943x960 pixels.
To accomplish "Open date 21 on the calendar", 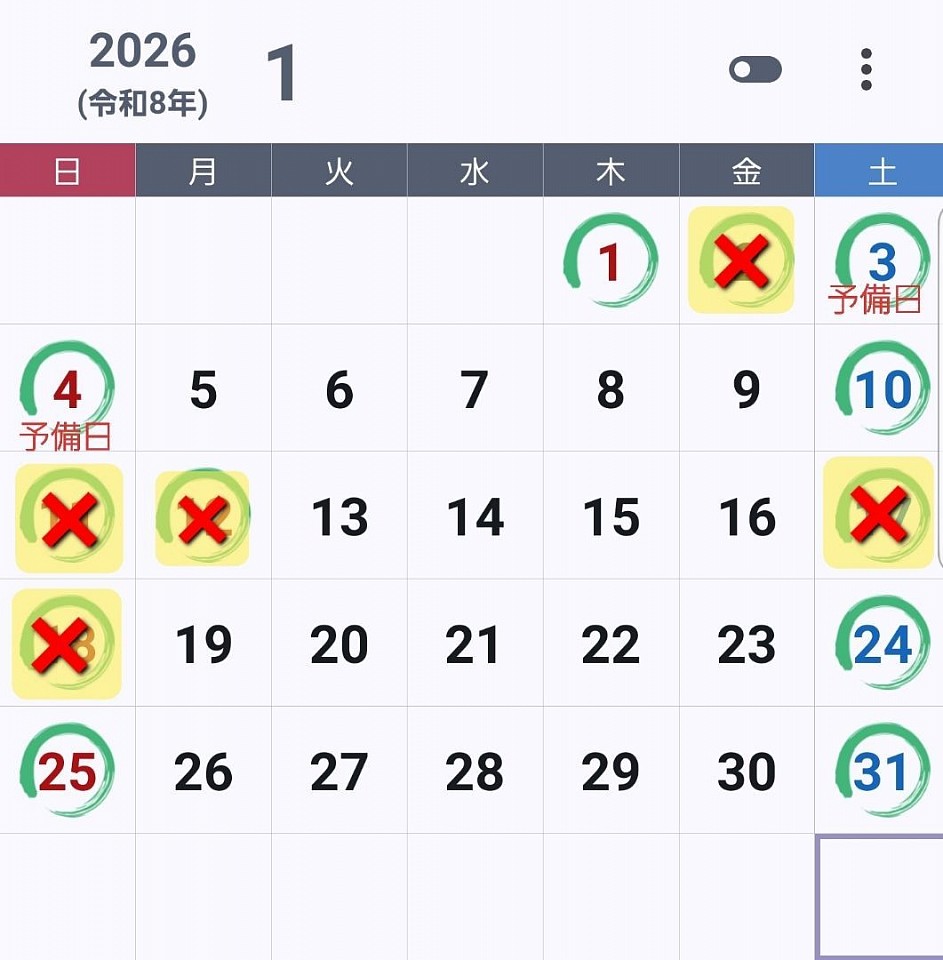I will point(475,645).
